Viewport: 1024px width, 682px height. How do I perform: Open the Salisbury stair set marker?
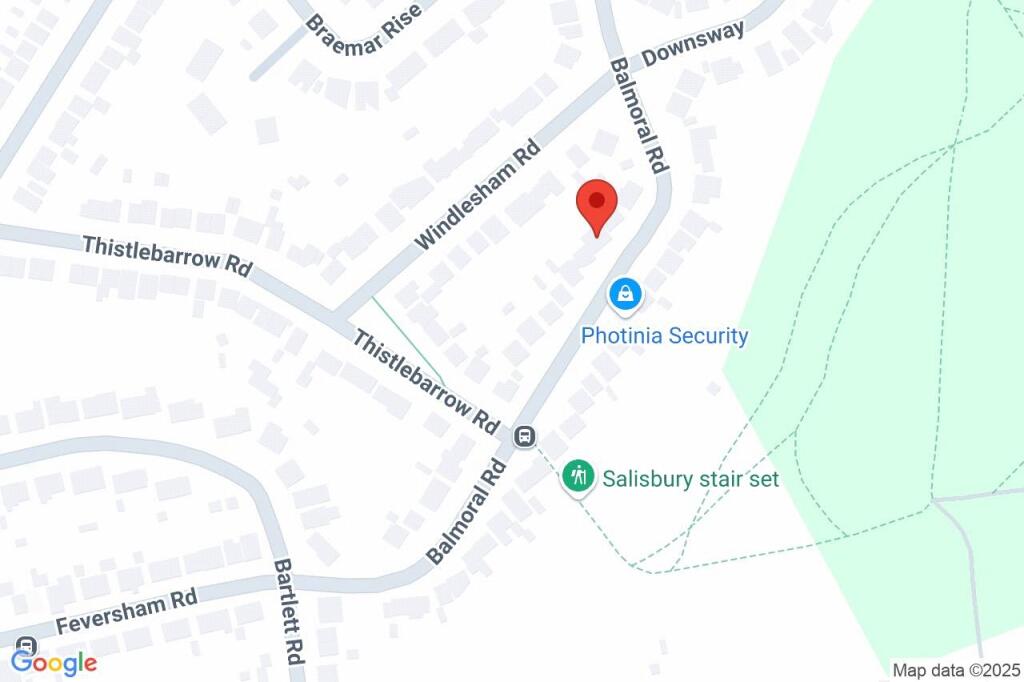(578, 476)
